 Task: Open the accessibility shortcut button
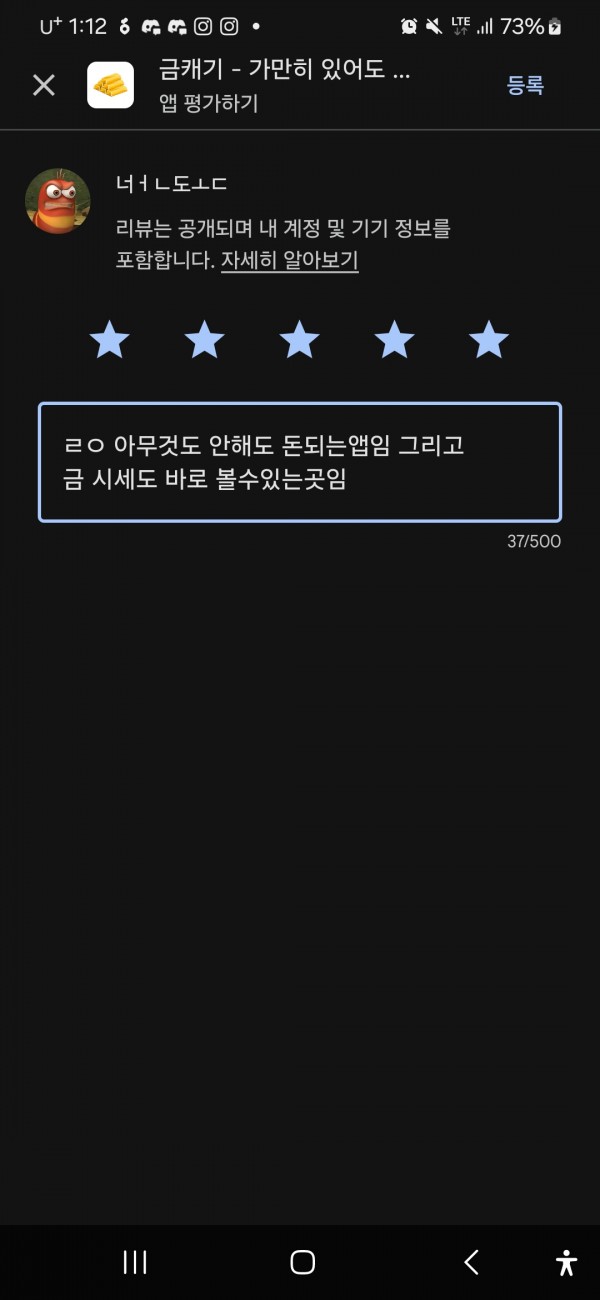pyautogui.click(x=566, y=1262)
